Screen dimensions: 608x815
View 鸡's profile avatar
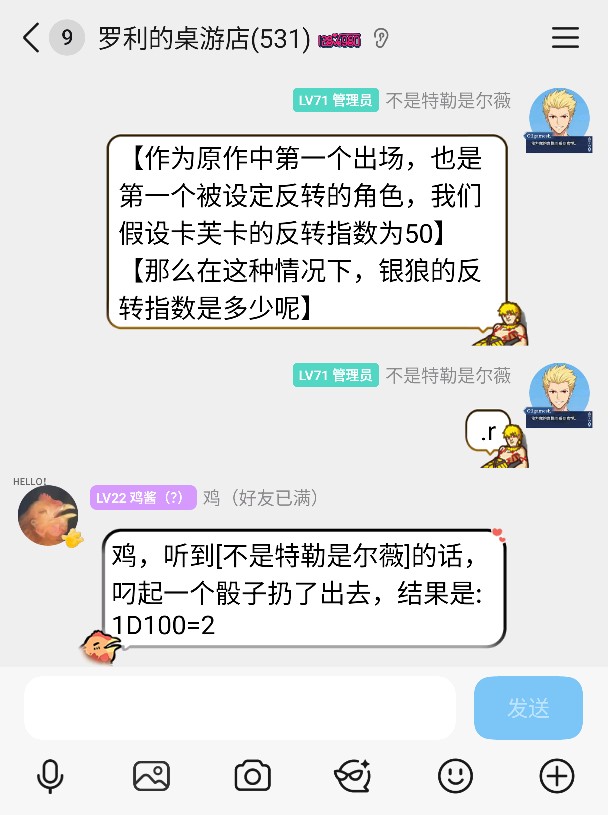click(x=47, y=515)
